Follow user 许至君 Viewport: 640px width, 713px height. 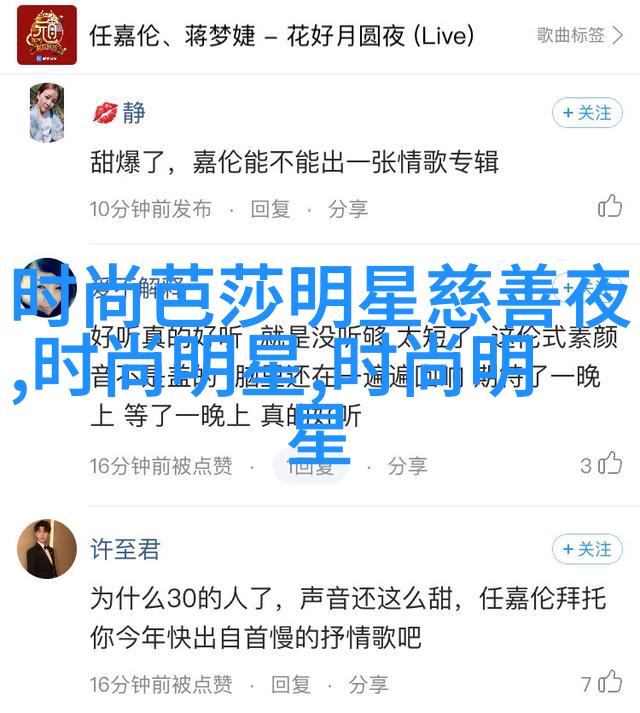pos(586,549)
